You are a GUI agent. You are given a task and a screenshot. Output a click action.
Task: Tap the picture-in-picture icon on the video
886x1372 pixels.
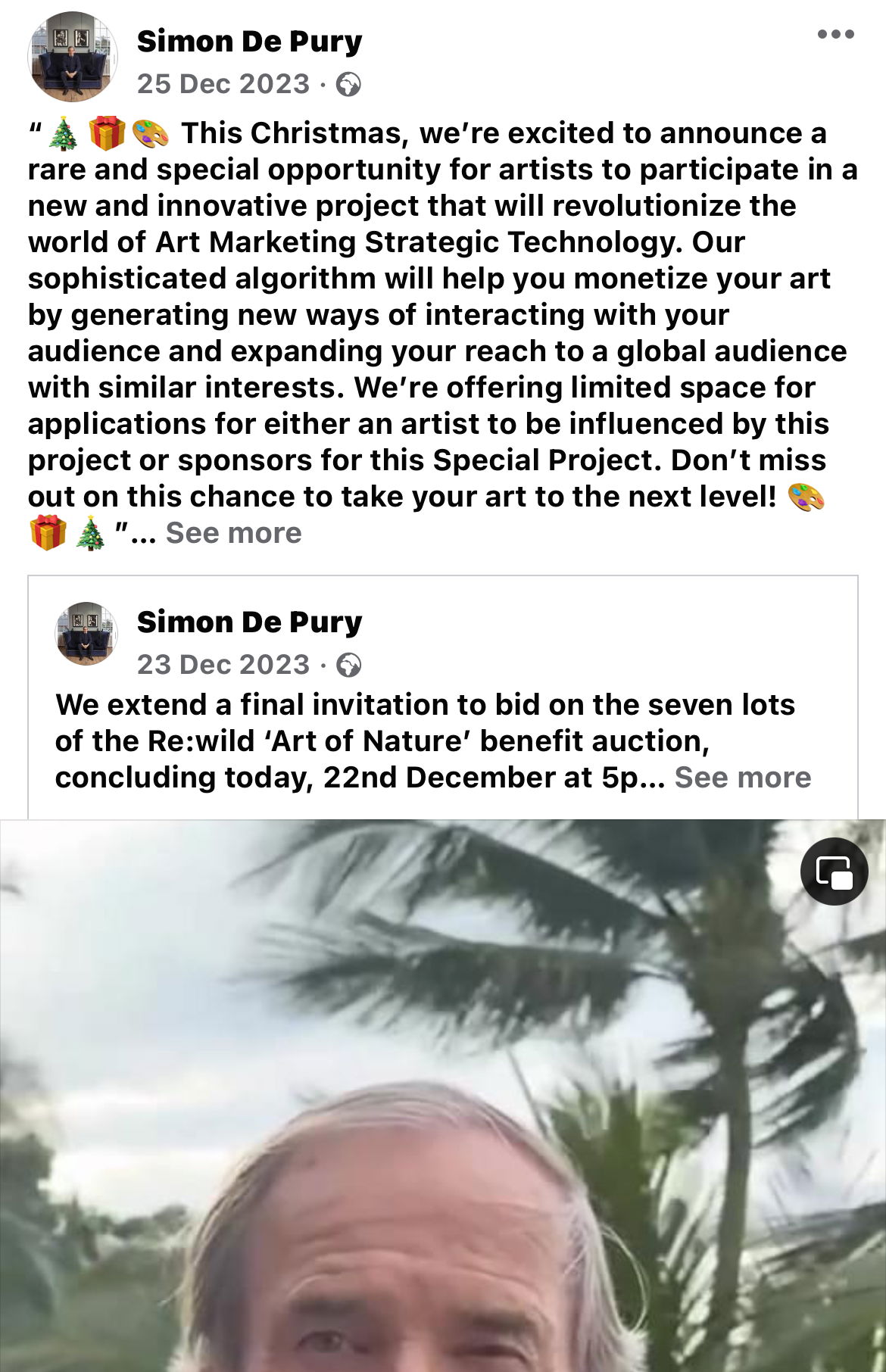tap(834, 872)
